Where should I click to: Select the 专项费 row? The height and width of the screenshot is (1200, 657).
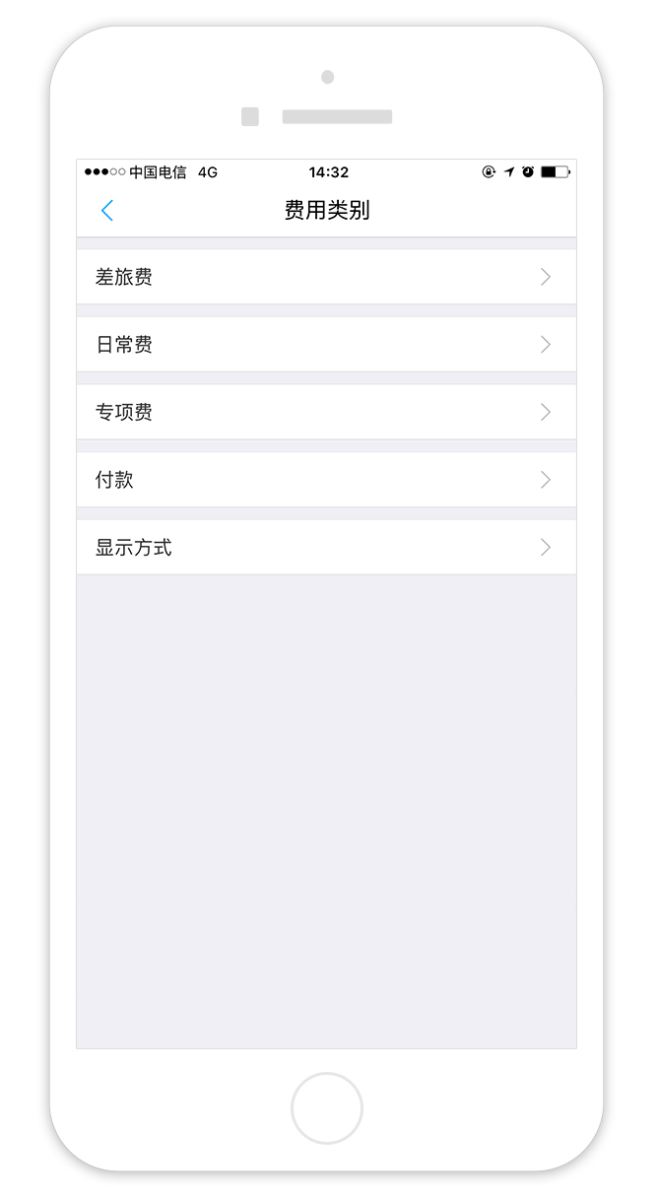click(x=326, y=412)
